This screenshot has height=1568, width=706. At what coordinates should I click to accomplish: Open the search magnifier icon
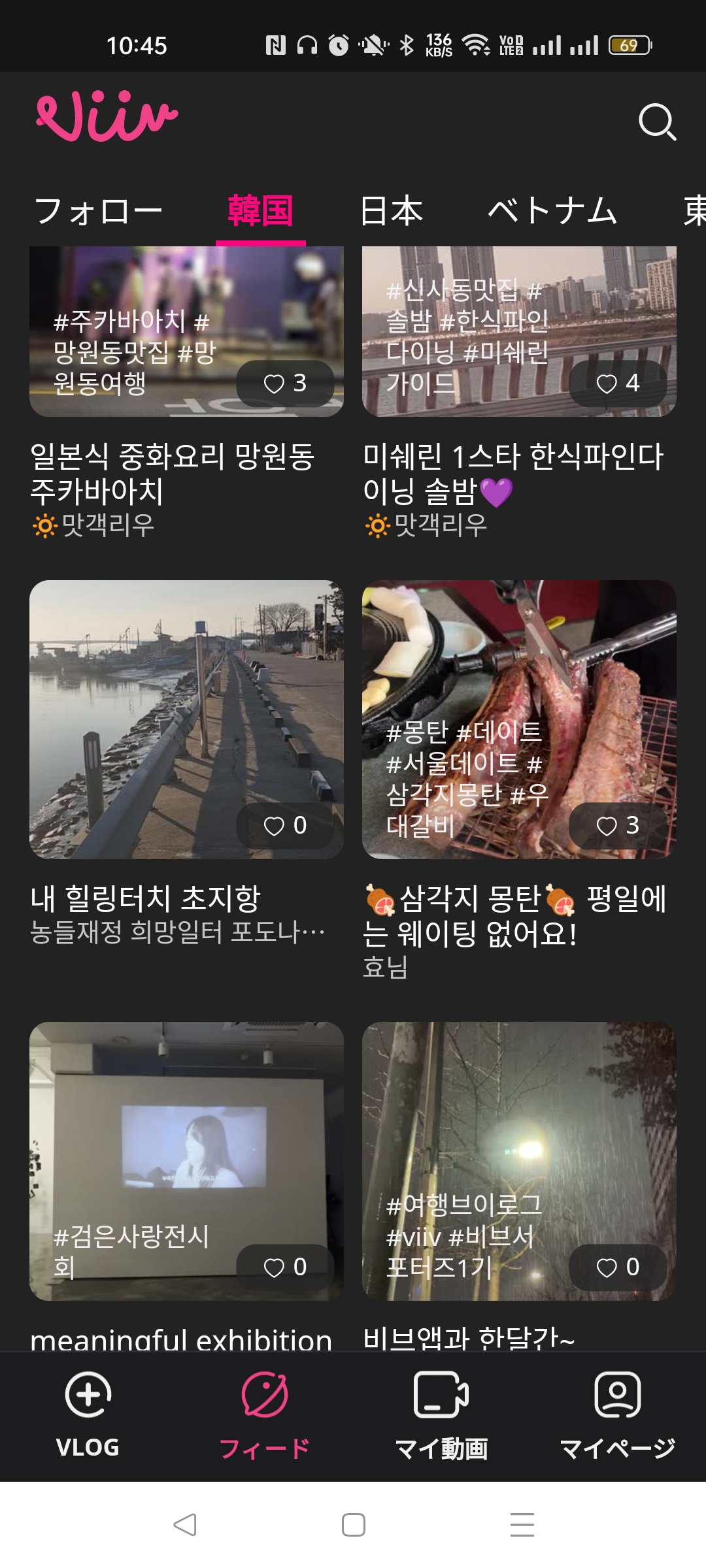pos(656,122)
